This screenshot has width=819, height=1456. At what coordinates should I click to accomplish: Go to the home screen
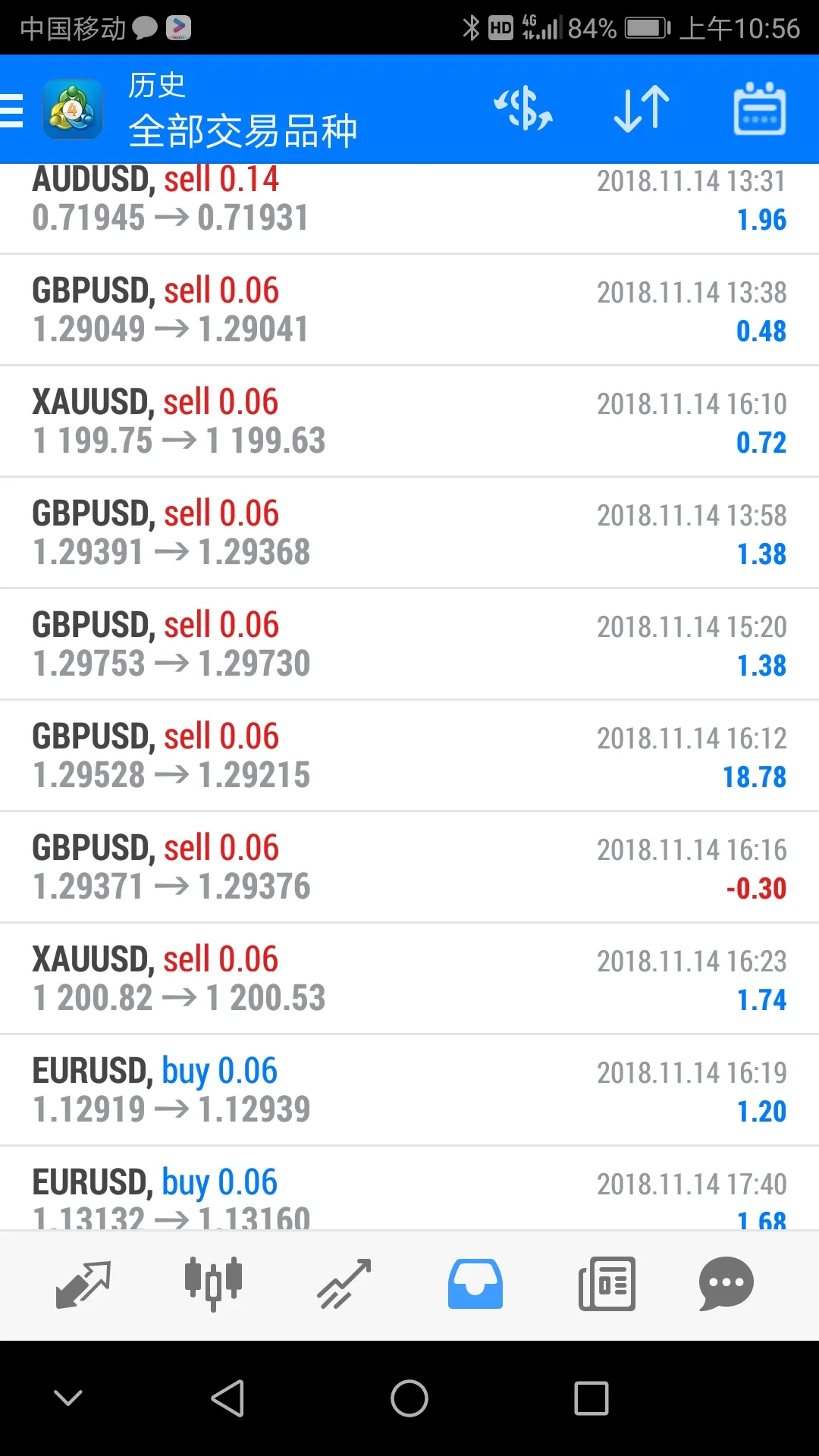point(409,1398)
